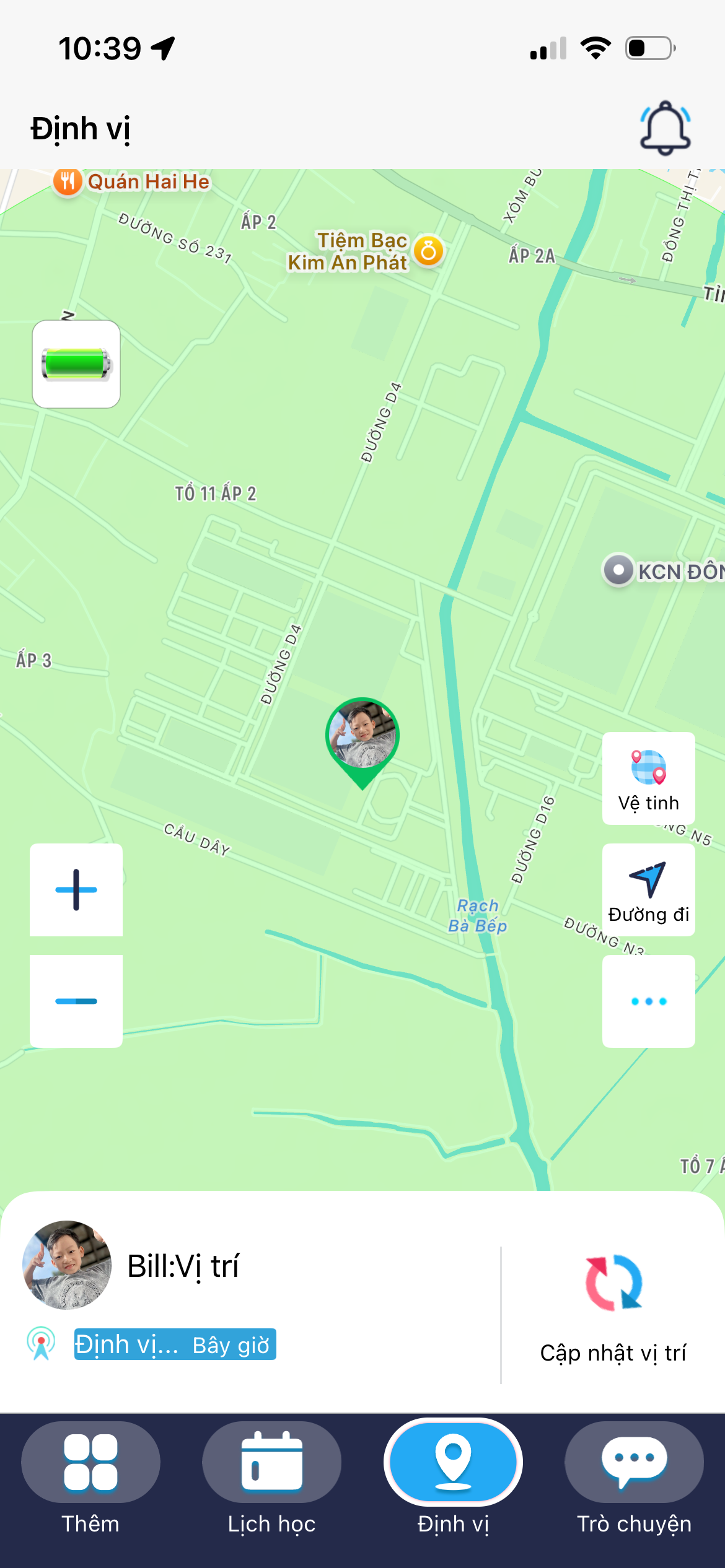Select the Định vị tab
725x1568 pixels.
point(453,1477)
